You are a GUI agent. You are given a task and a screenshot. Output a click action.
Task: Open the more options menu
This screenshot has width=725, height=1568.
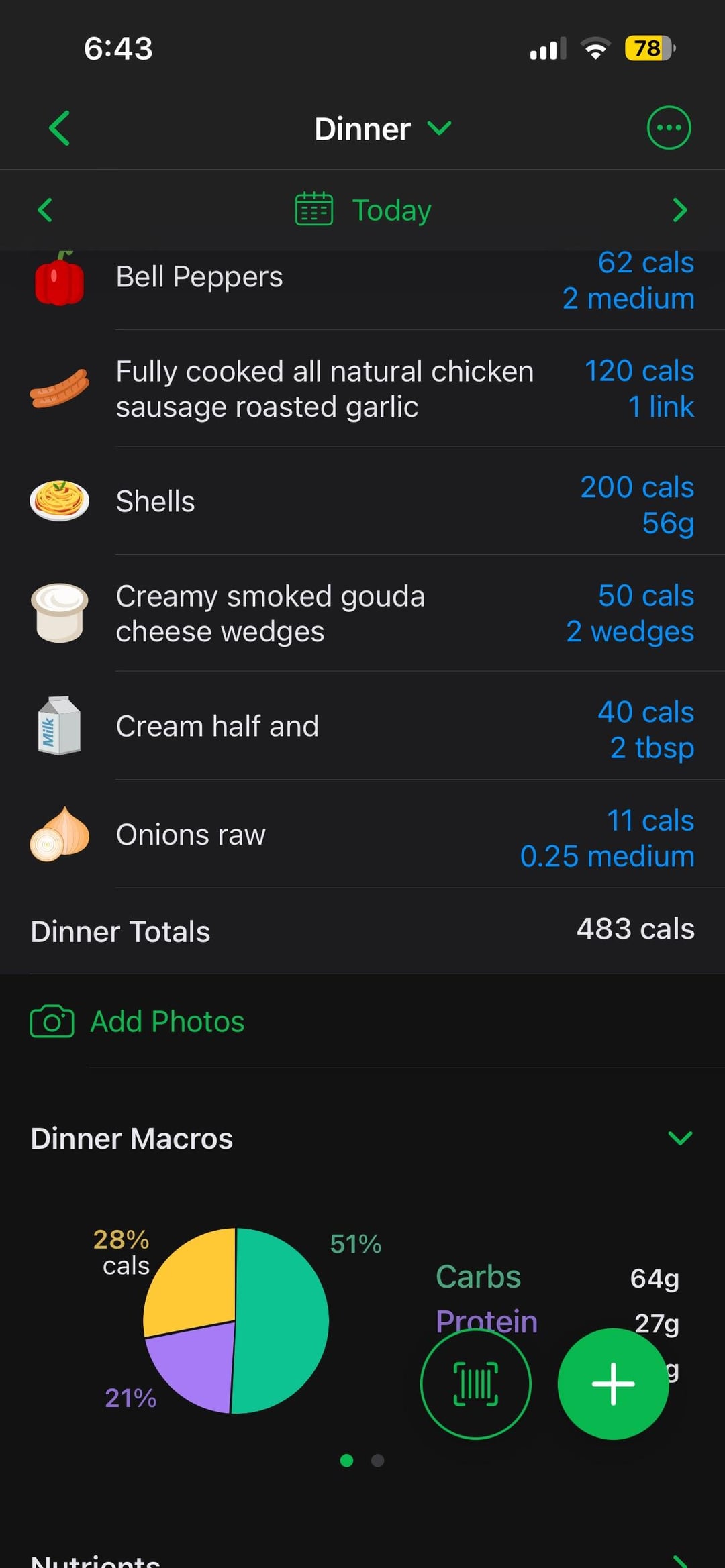(x=668, y=127)
